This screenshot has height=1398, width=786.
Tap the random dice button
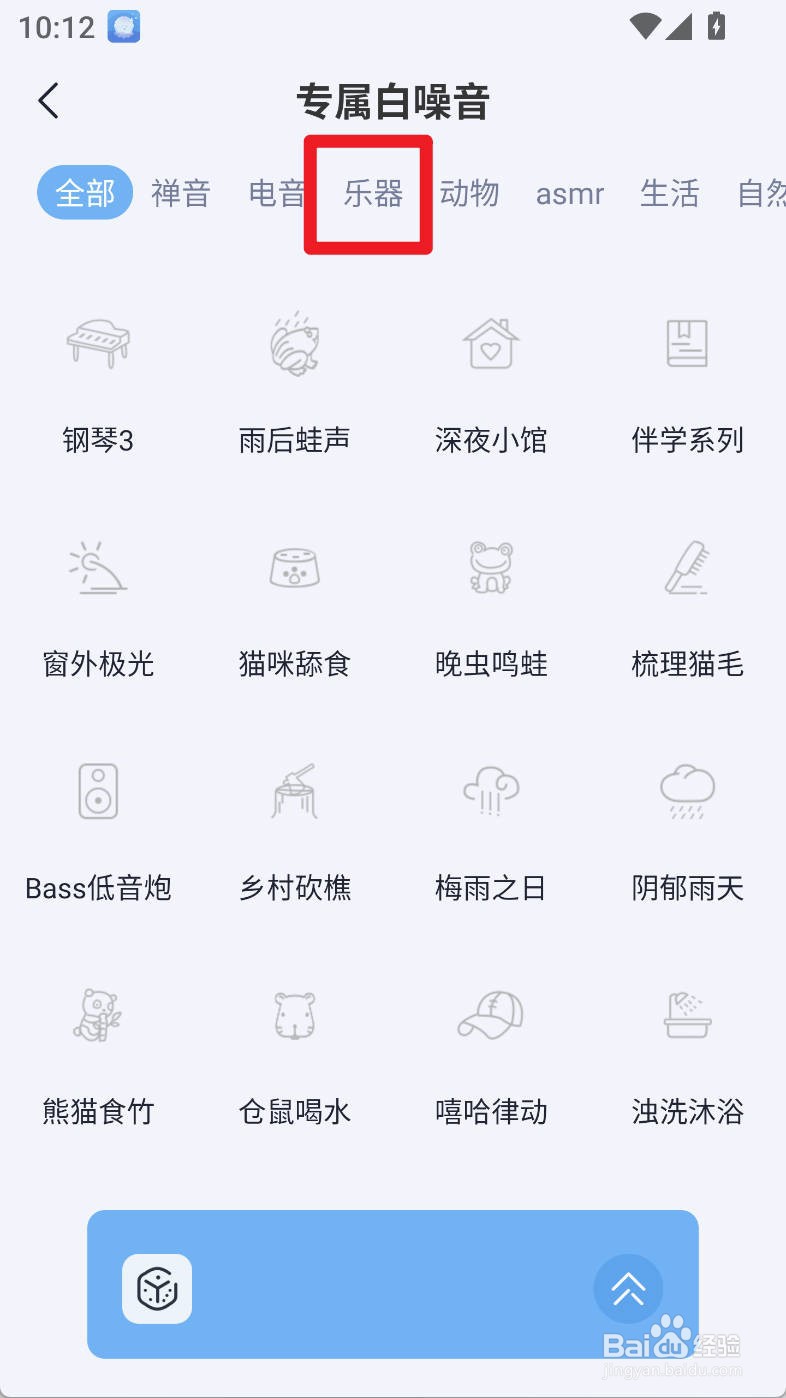[x=157, y=1289]
